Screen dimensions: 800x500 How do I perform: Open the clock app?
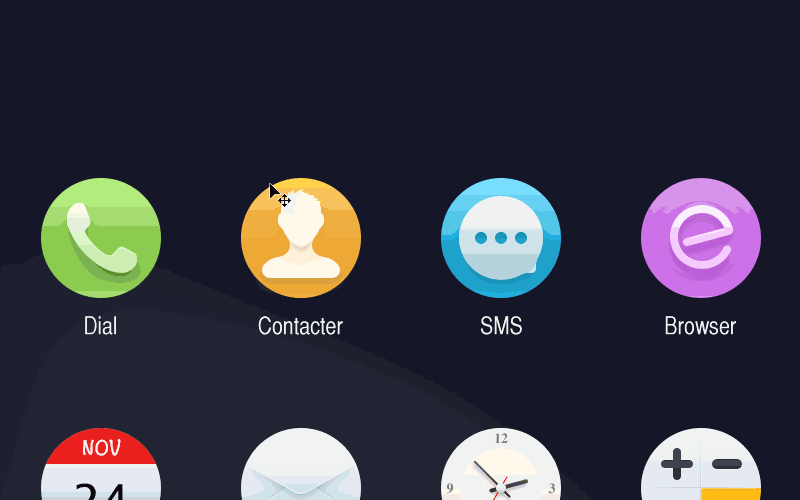pos(501,468)
